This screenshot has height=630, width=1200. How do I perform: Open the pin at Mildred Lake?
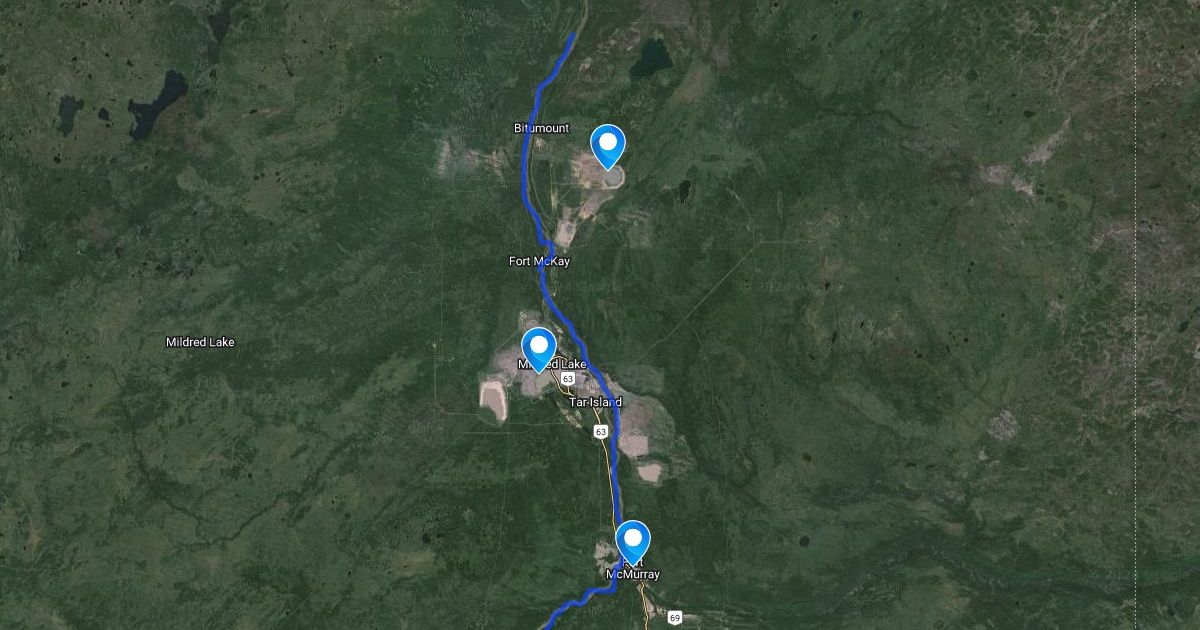(539, 348)
